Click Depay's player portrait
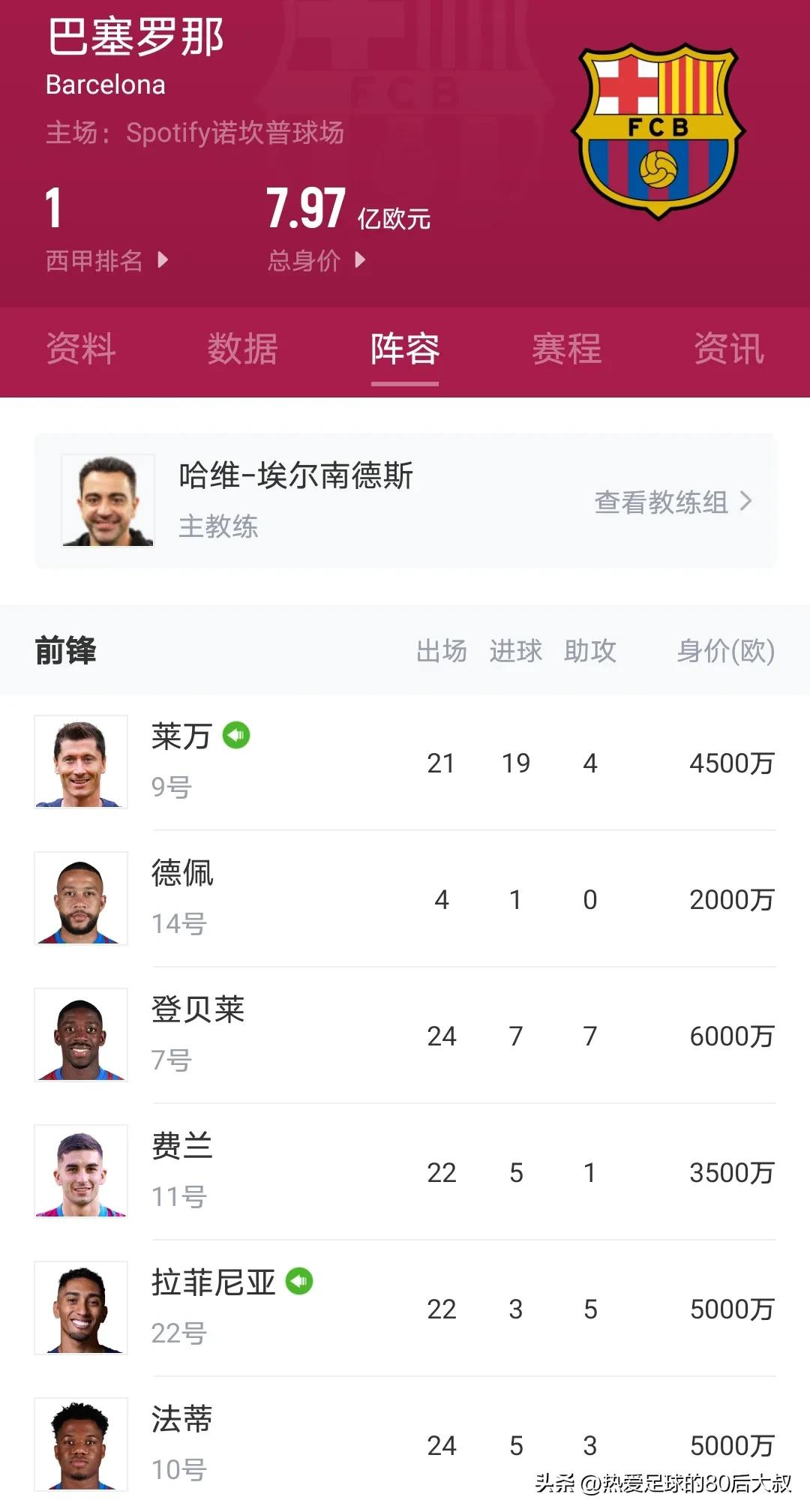810x1512 pixels. (x=81, y=898)
